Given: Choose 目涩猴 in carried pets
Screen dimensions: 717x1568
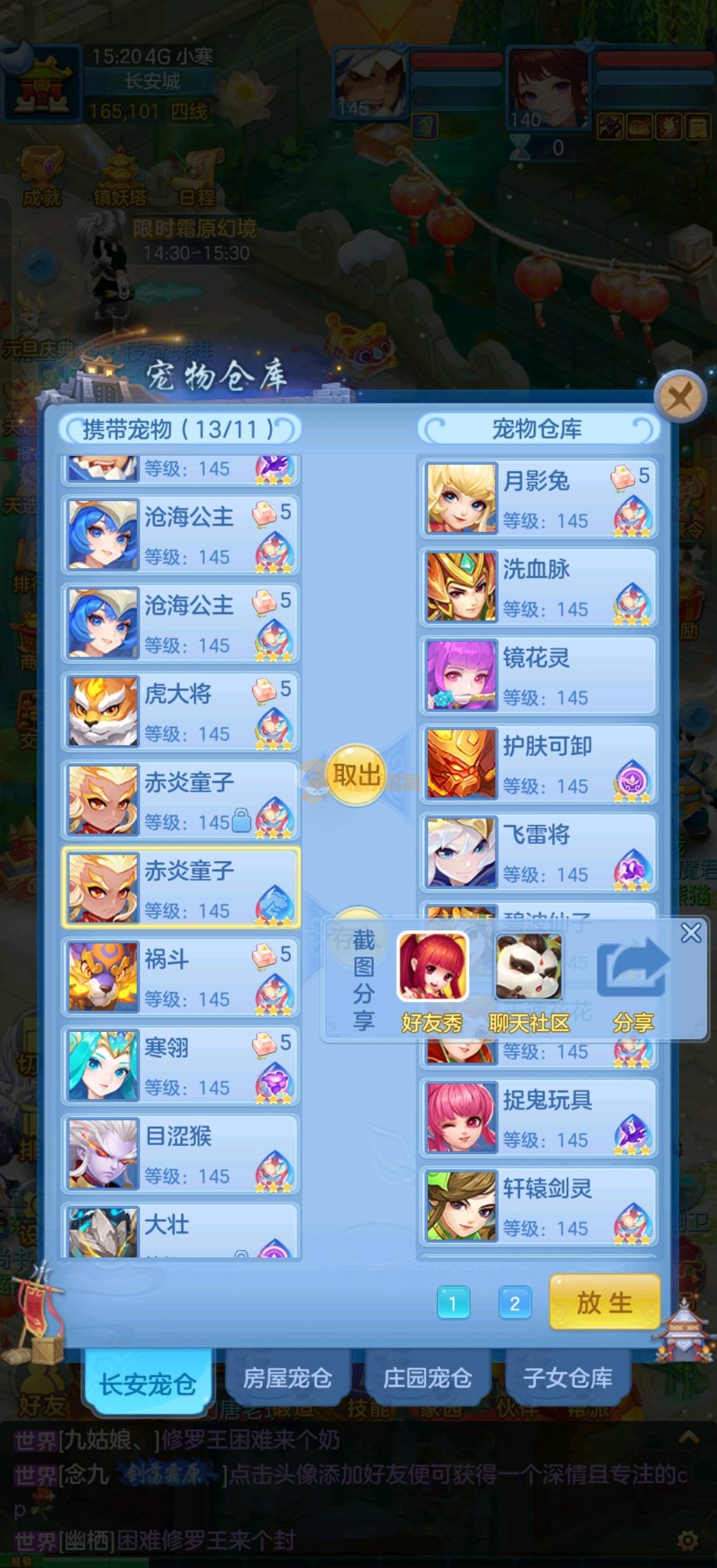Looking at the screenshot, I should click(x=180, y=1153).
